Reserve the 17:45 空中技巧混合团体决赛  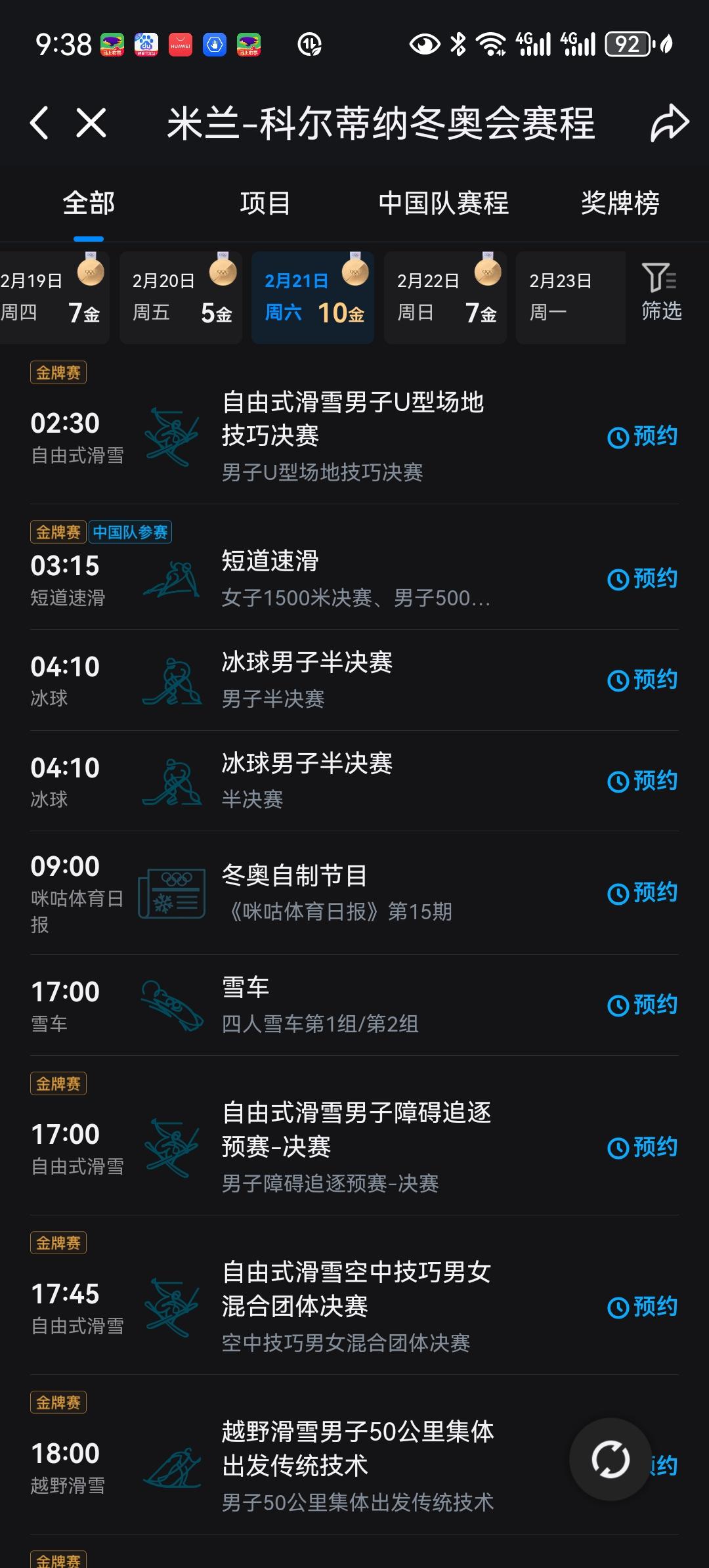[642, 1307]
